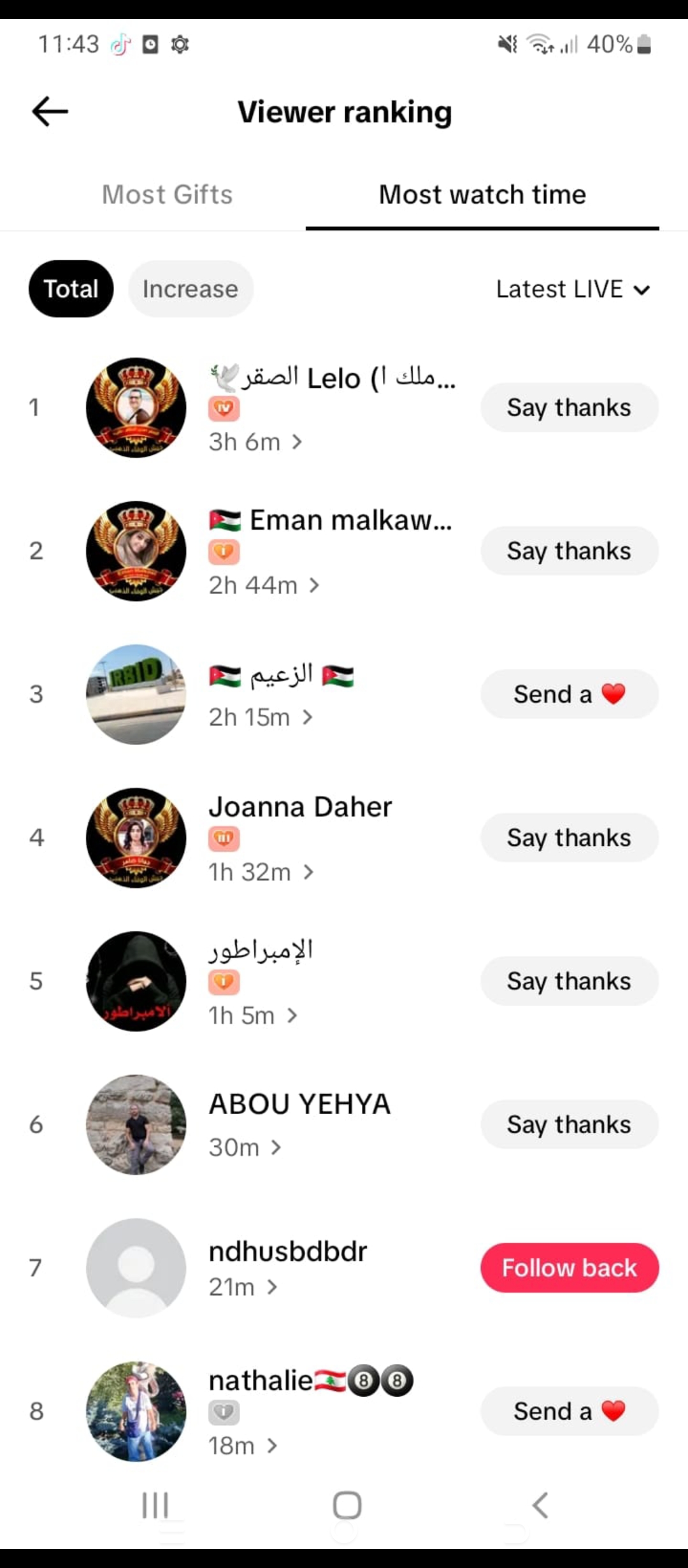
Task: Open Joanna Daher's 1h 32m watch details
Action: pos(261,872)
